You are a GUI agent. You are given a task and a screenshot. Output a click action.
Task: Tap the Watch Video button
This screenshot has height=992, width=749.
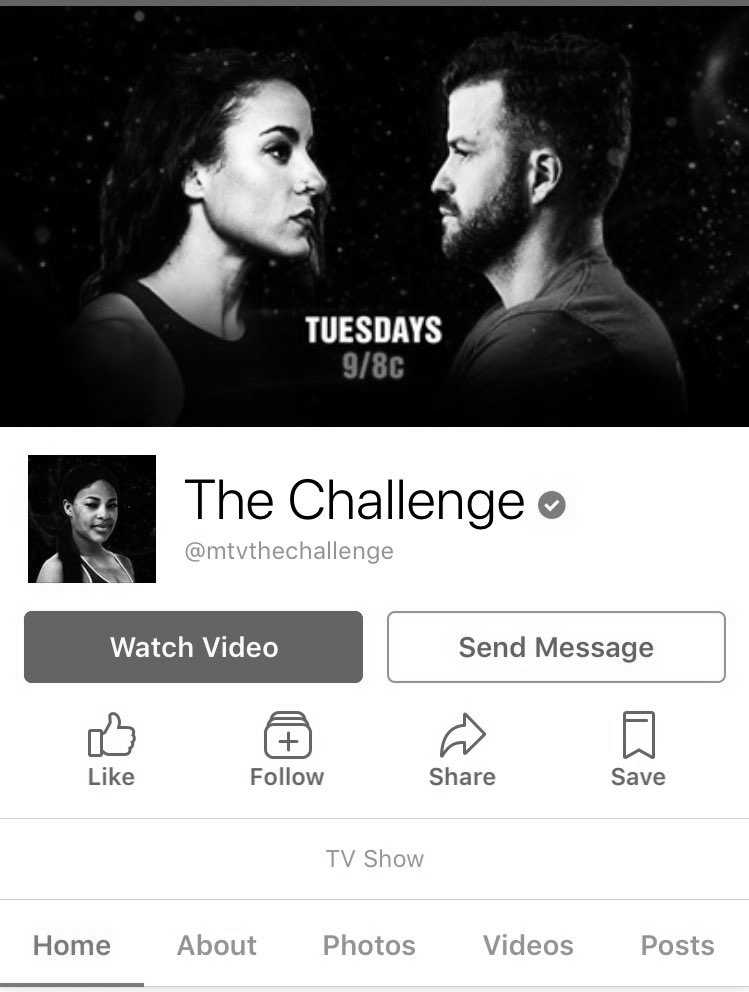[193, 647]
